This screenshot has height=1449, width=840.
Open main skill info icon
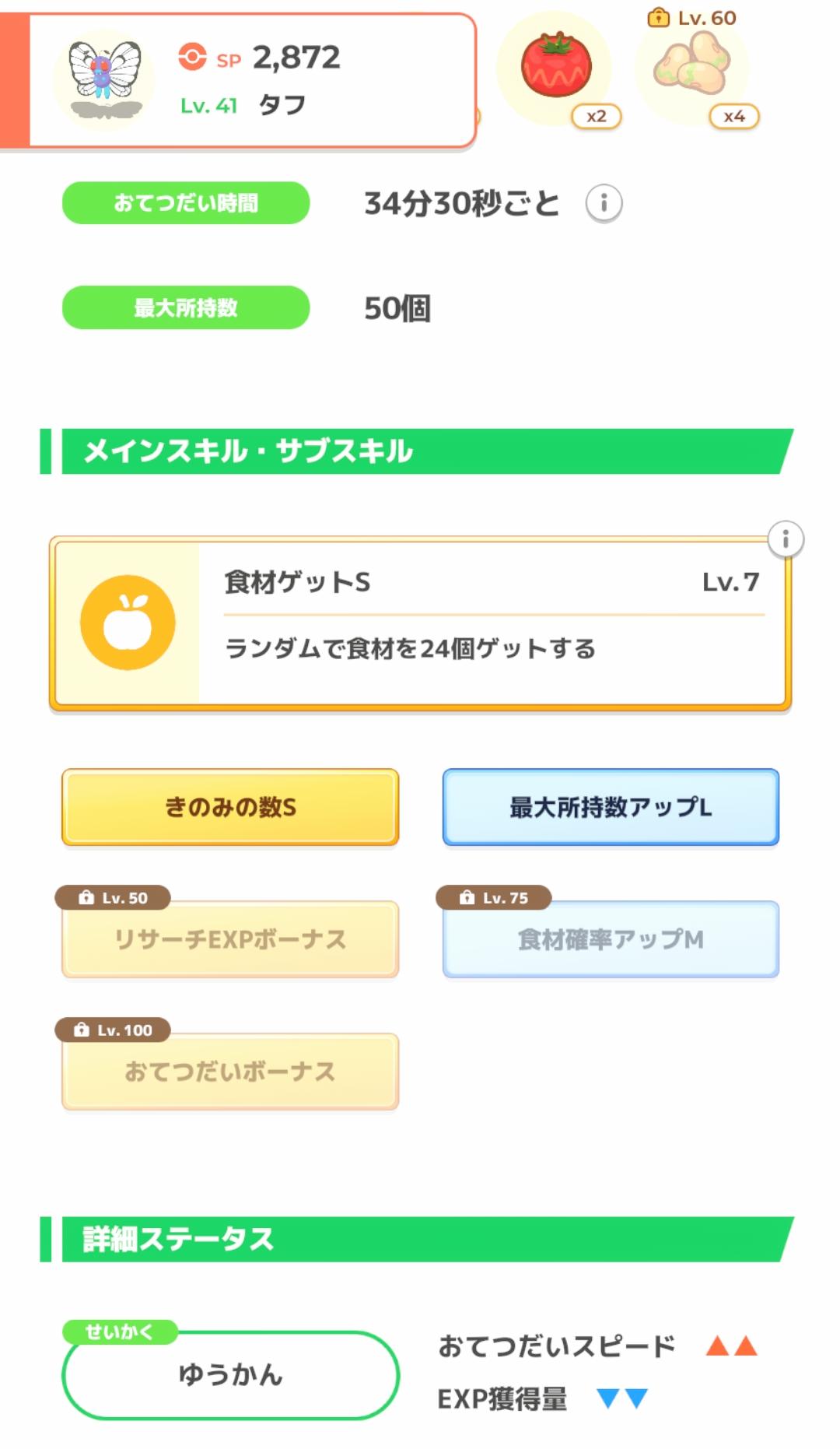point(786,539)
